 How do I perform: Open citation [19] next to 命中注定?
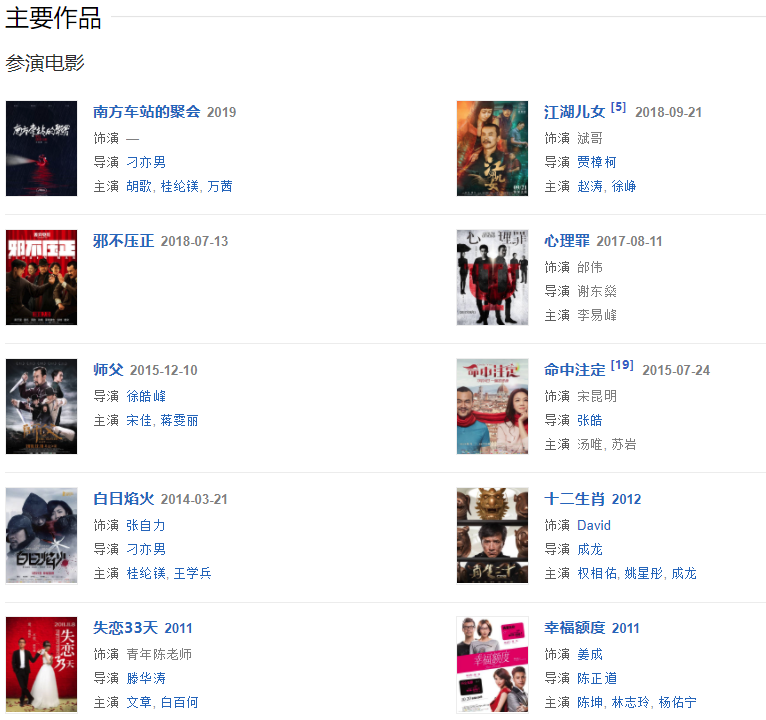622,365
